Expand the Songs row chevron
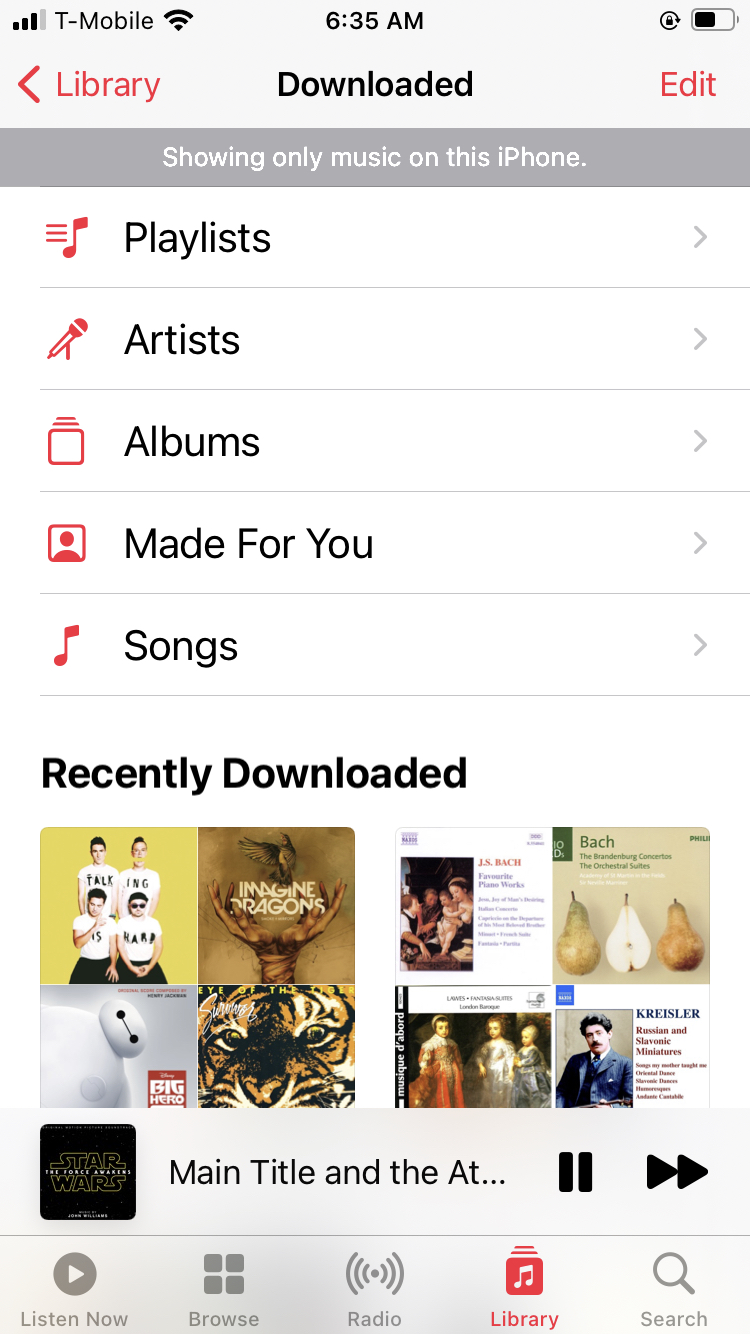Image resolution: width=750 pixels, height=1334 pixels. tap(700, 645)
